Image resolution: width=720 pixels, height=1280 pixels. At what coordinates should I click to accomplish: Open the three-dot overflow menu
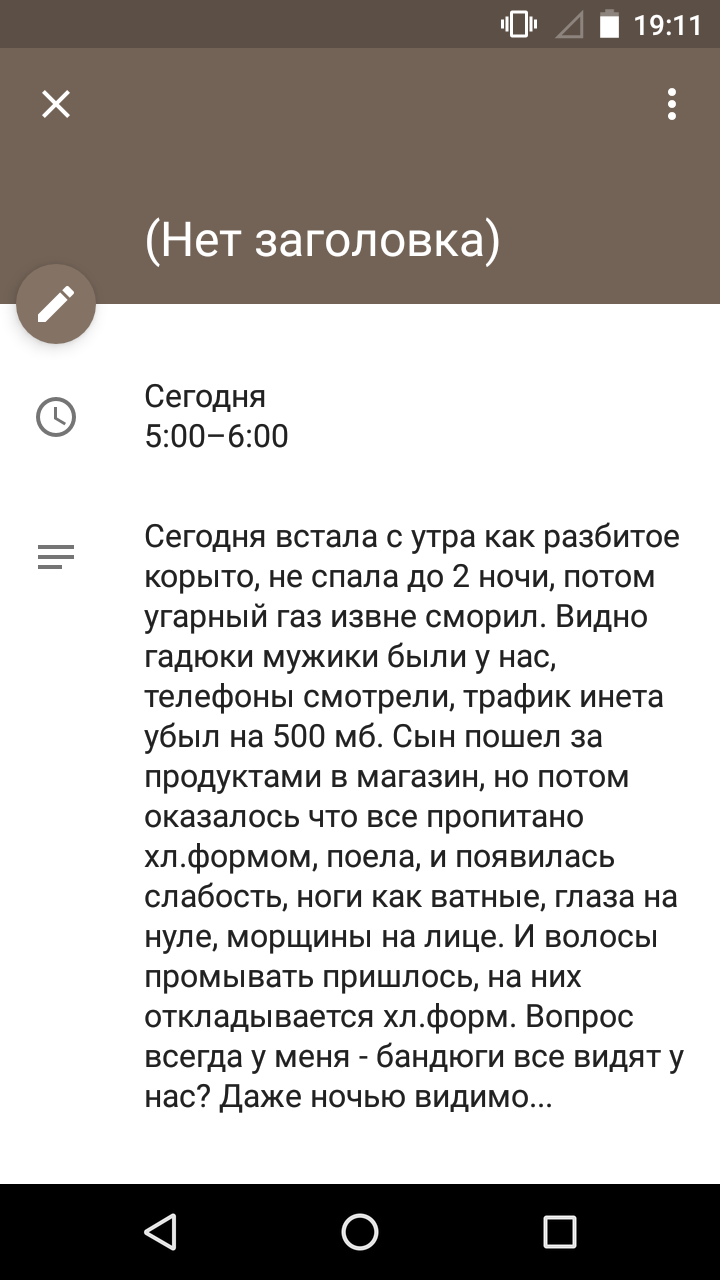[x=672, y=104]
